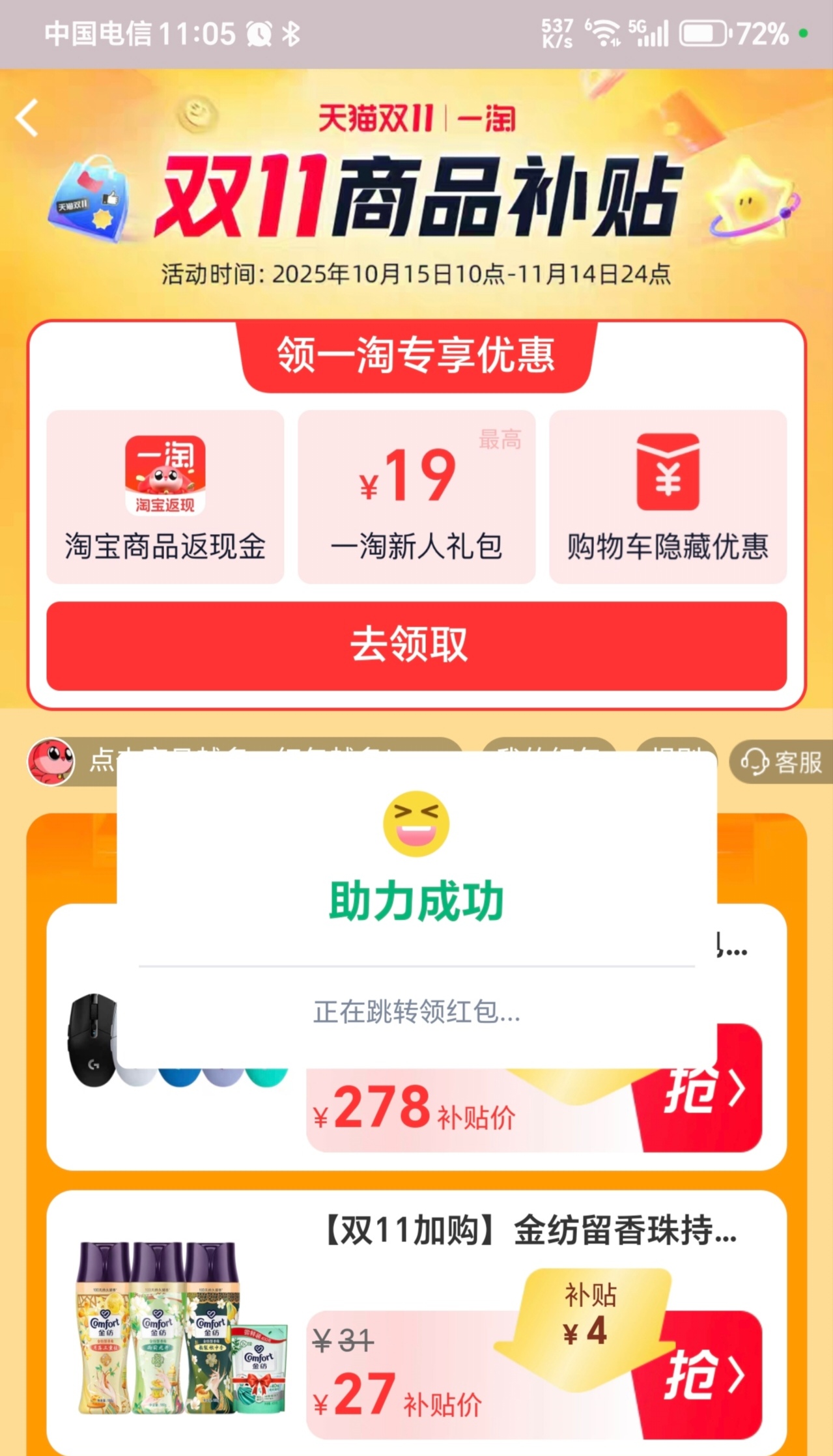Open the 购物车隐藏优惠 tile

click(668, 497)
